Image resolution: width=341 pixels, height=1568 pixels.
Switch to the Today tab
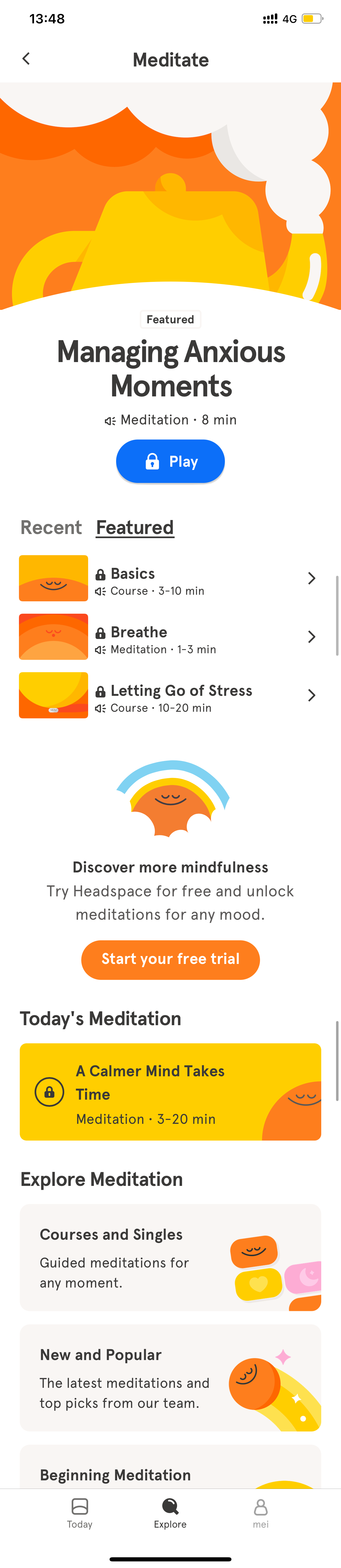tap(80, 1513)
